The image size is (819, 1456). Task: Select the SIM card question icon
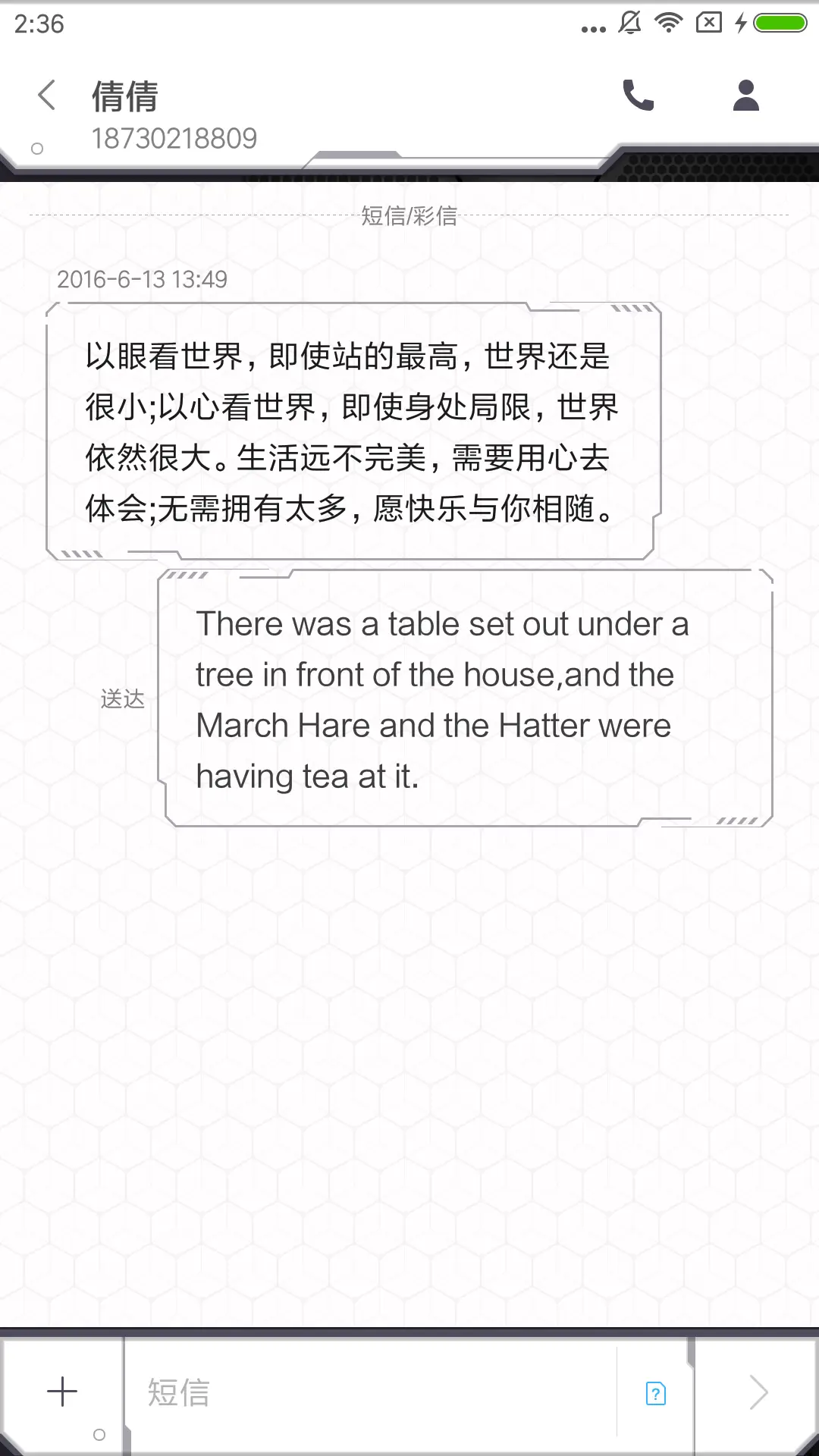pos(655,1392)
